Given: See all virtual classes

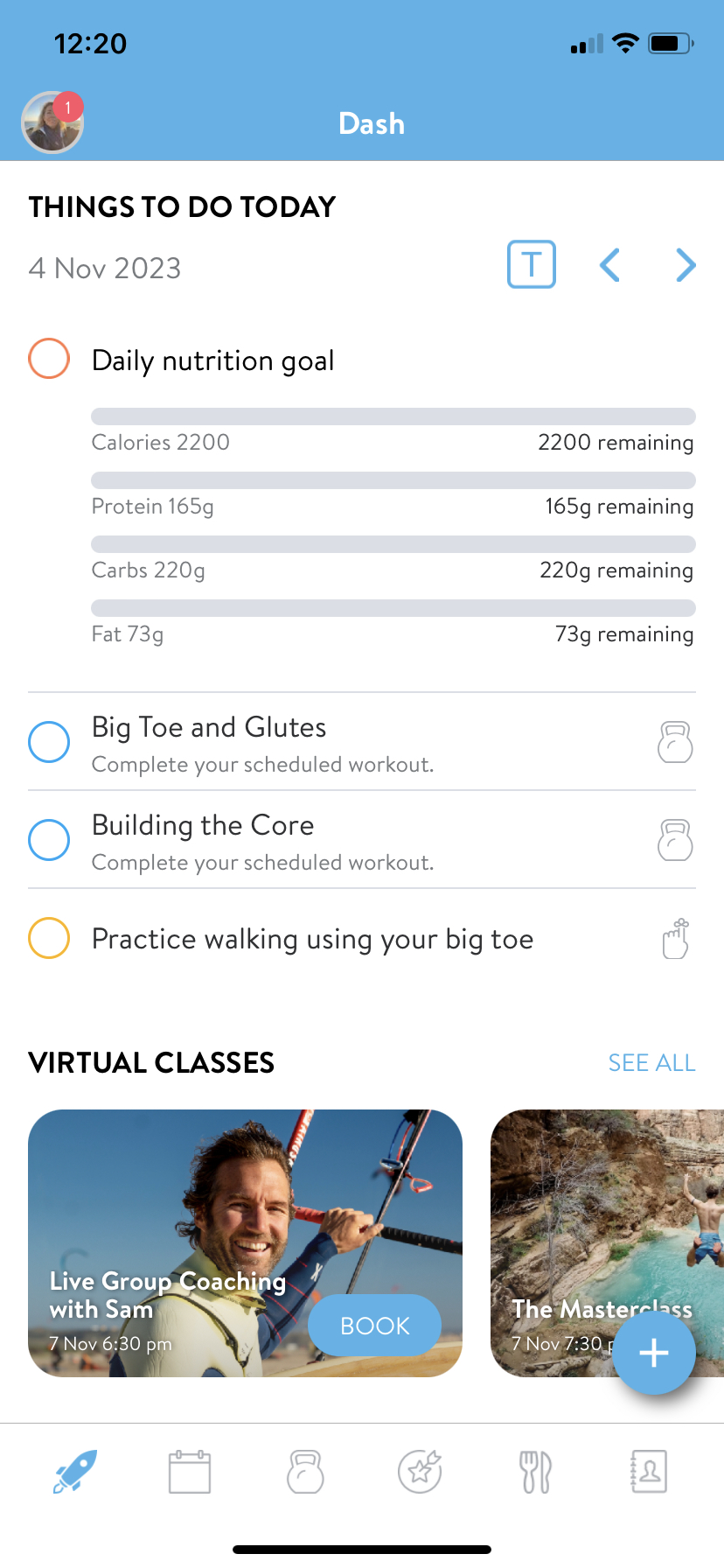Looking at the screenshot, I should 651,1063.
